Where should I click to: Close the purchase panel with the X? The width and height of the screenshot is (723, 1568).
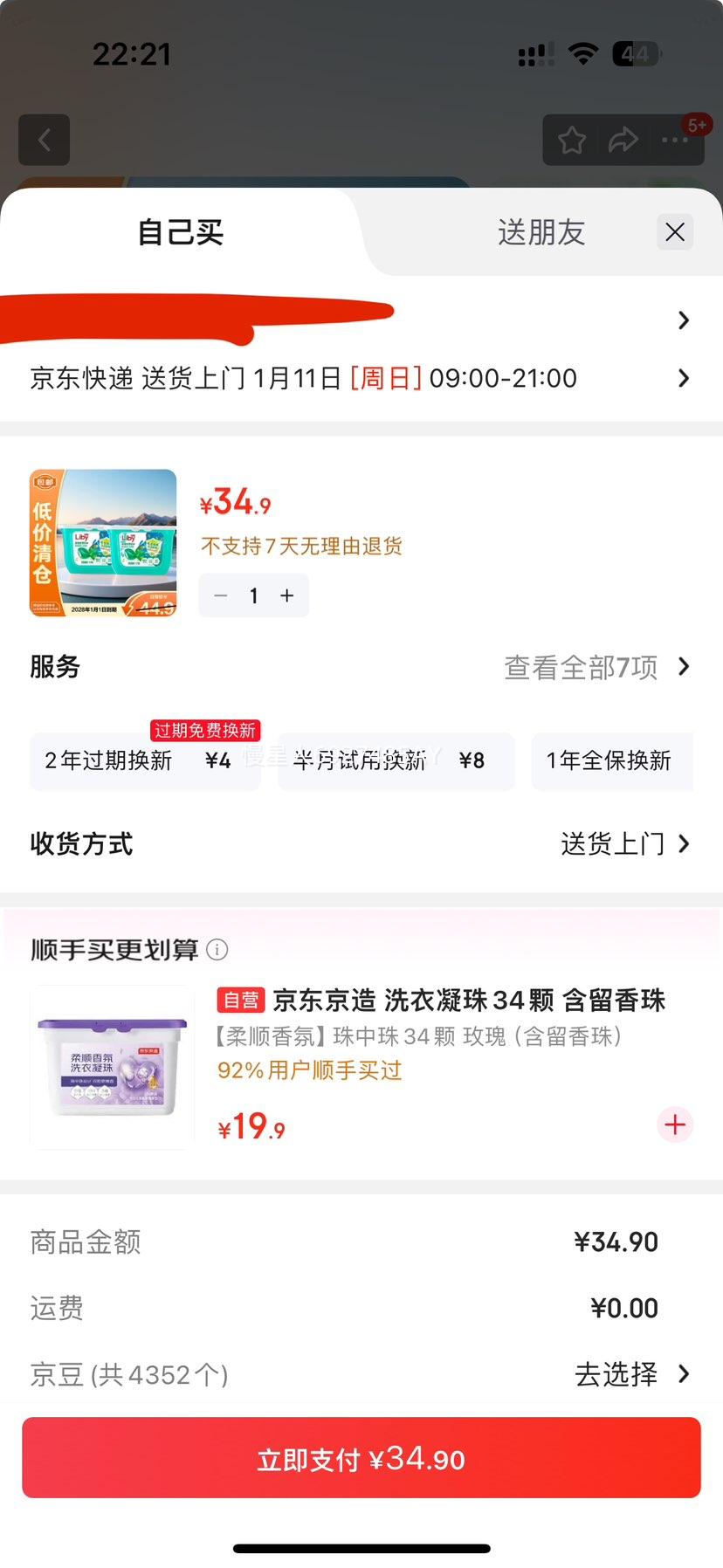click(674, 232)
